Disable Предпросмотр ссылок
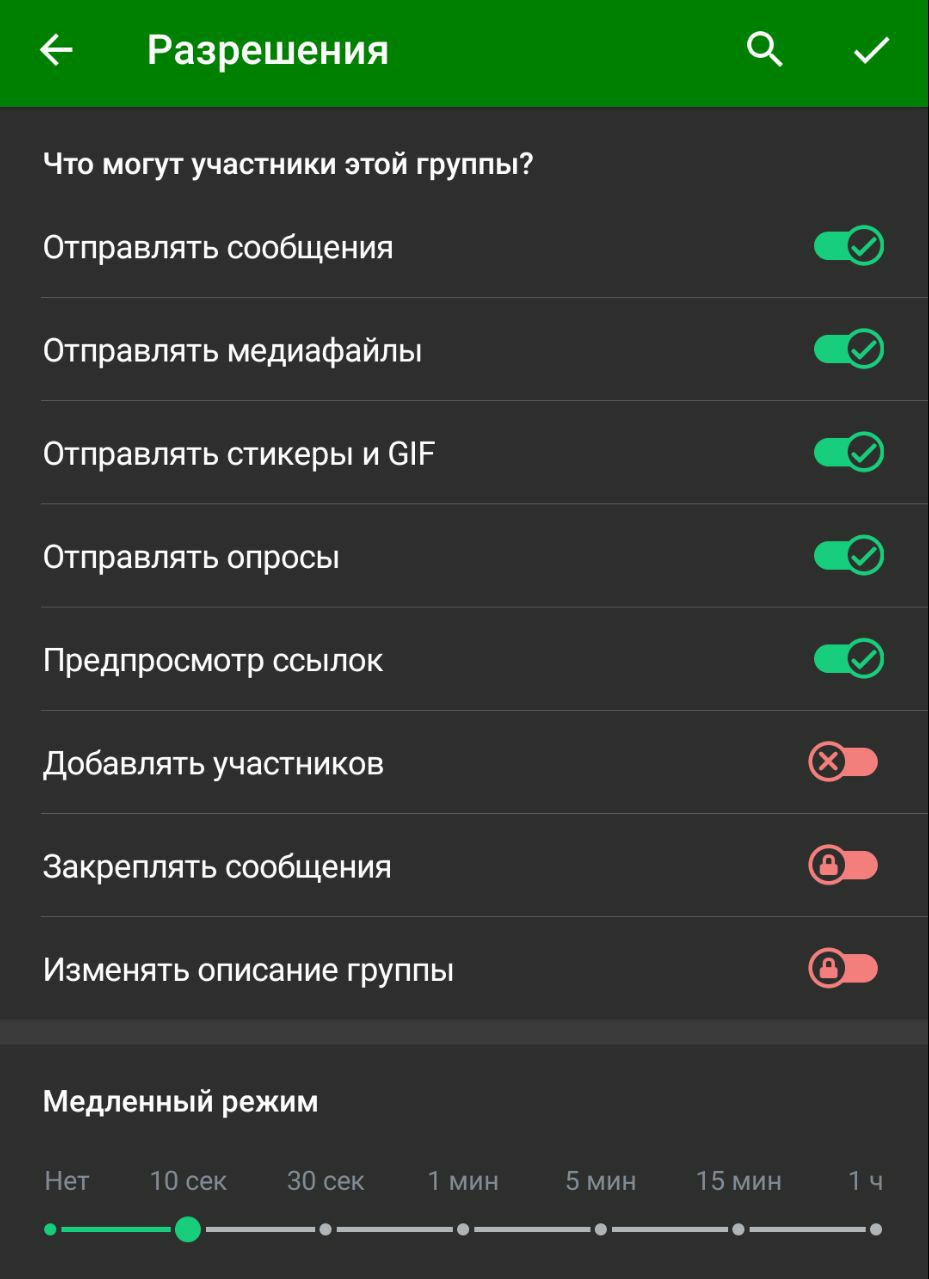The image size is (929, 1279). [x=848, y=659]
